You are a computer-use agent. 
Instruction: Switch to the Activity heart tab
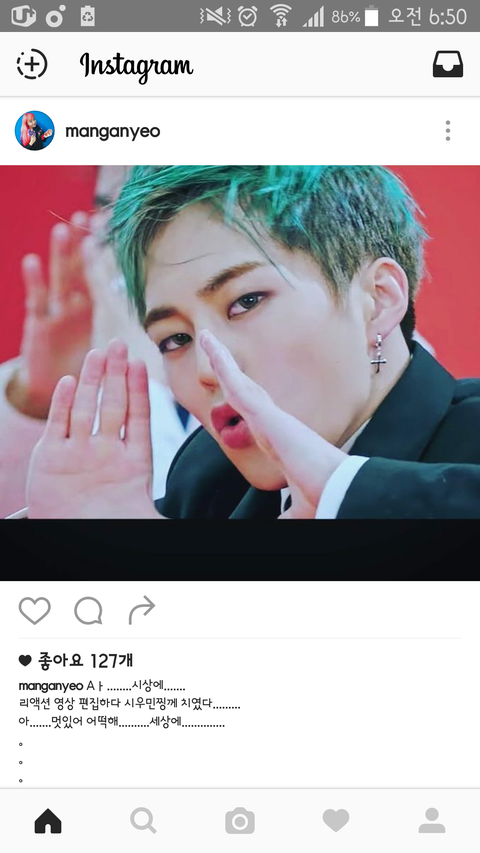336,820
